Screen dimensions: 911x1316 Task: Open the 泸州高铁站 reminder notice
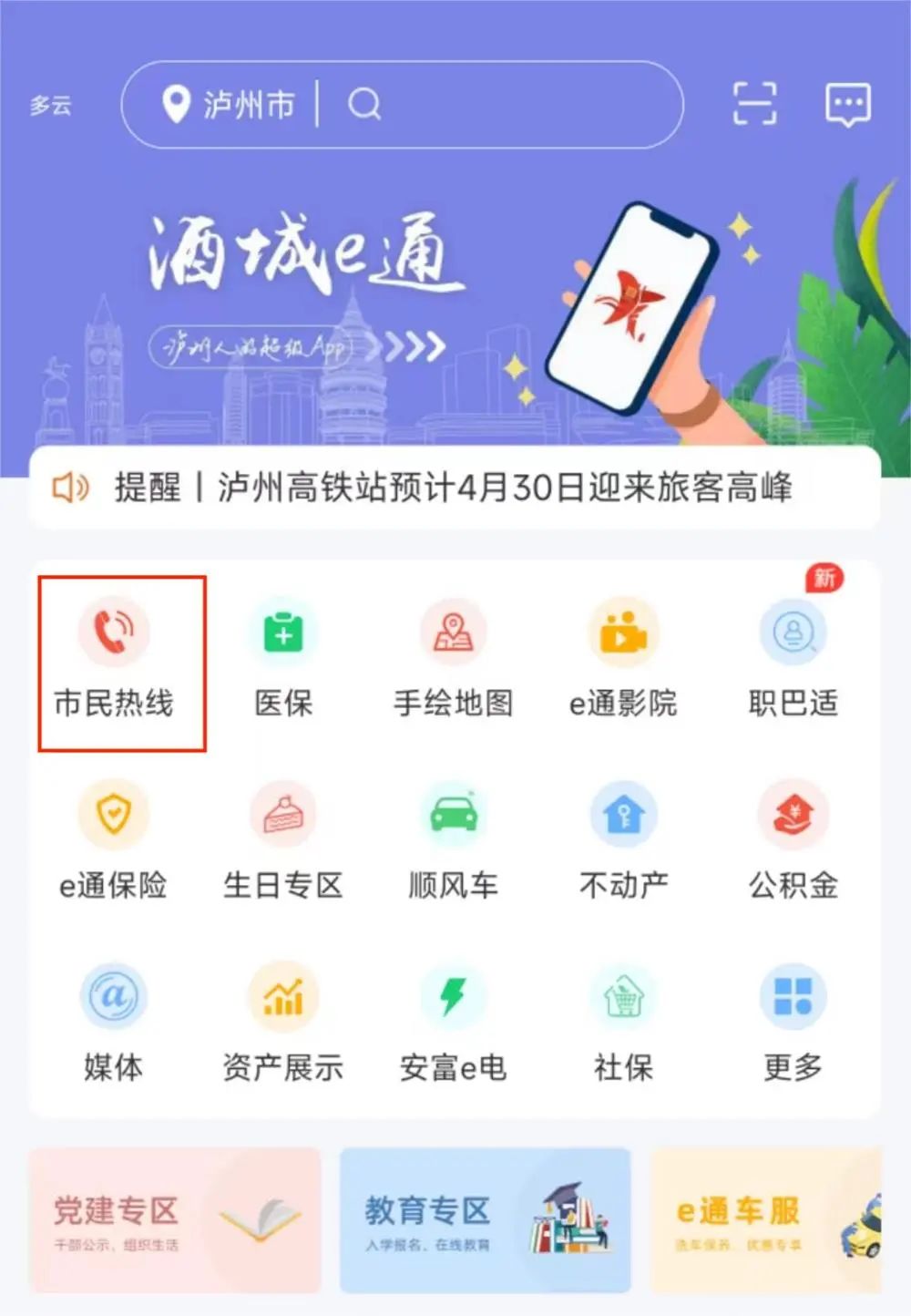coord(454,488)
